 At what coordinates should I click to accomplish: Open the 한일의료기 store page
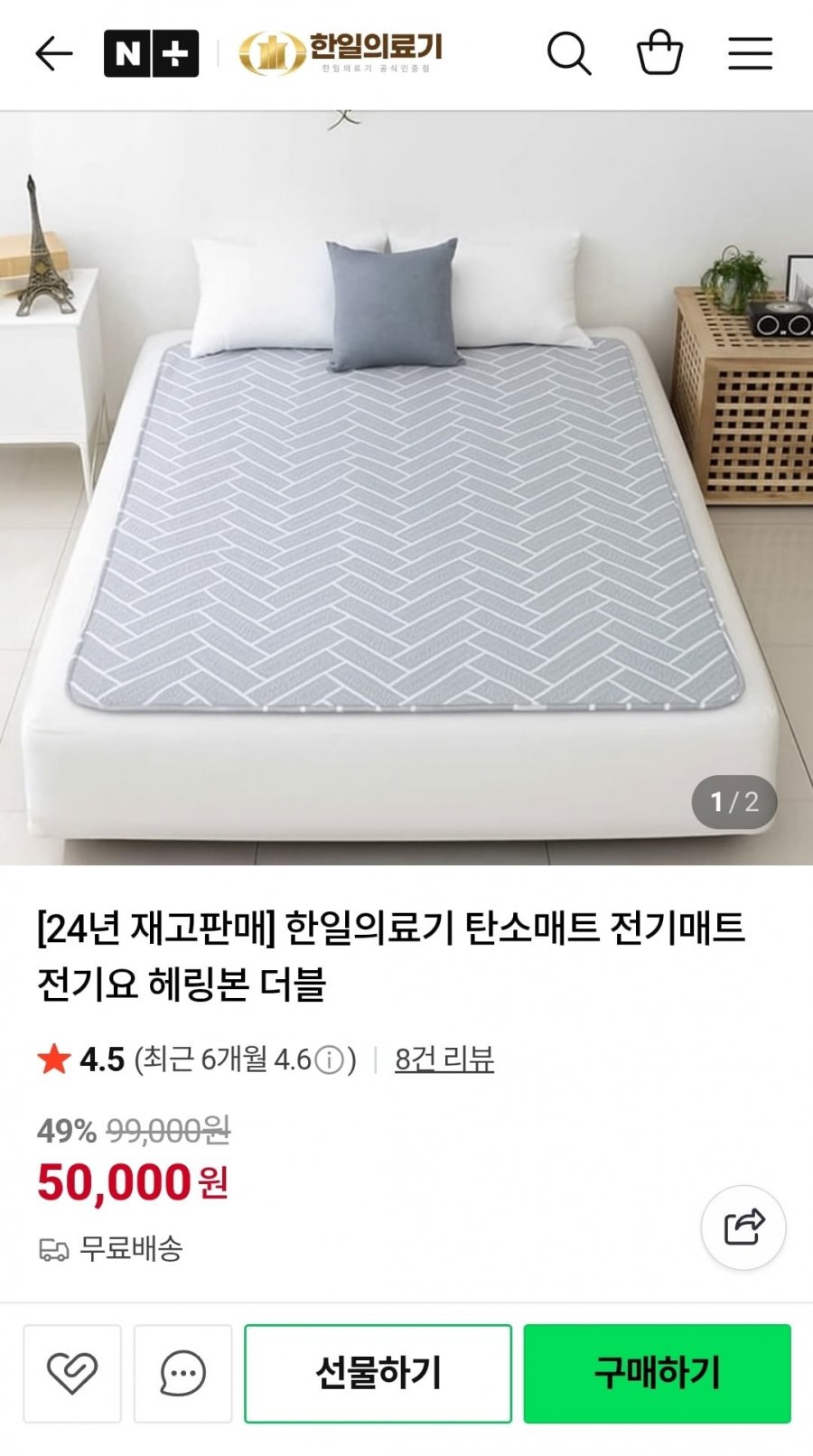pos(341,53)
